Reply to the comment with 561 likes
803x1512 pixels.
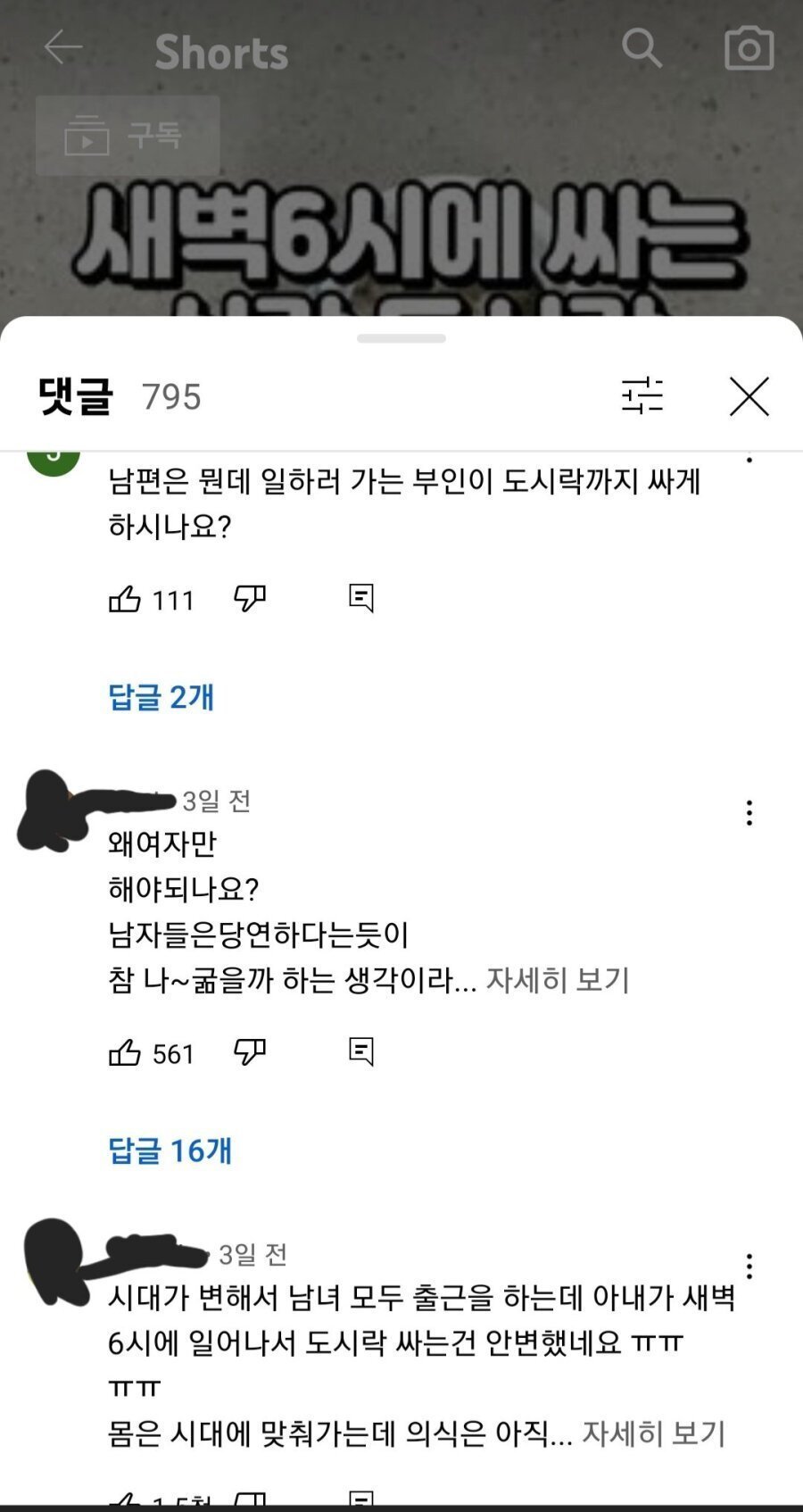click(361, 1052)
